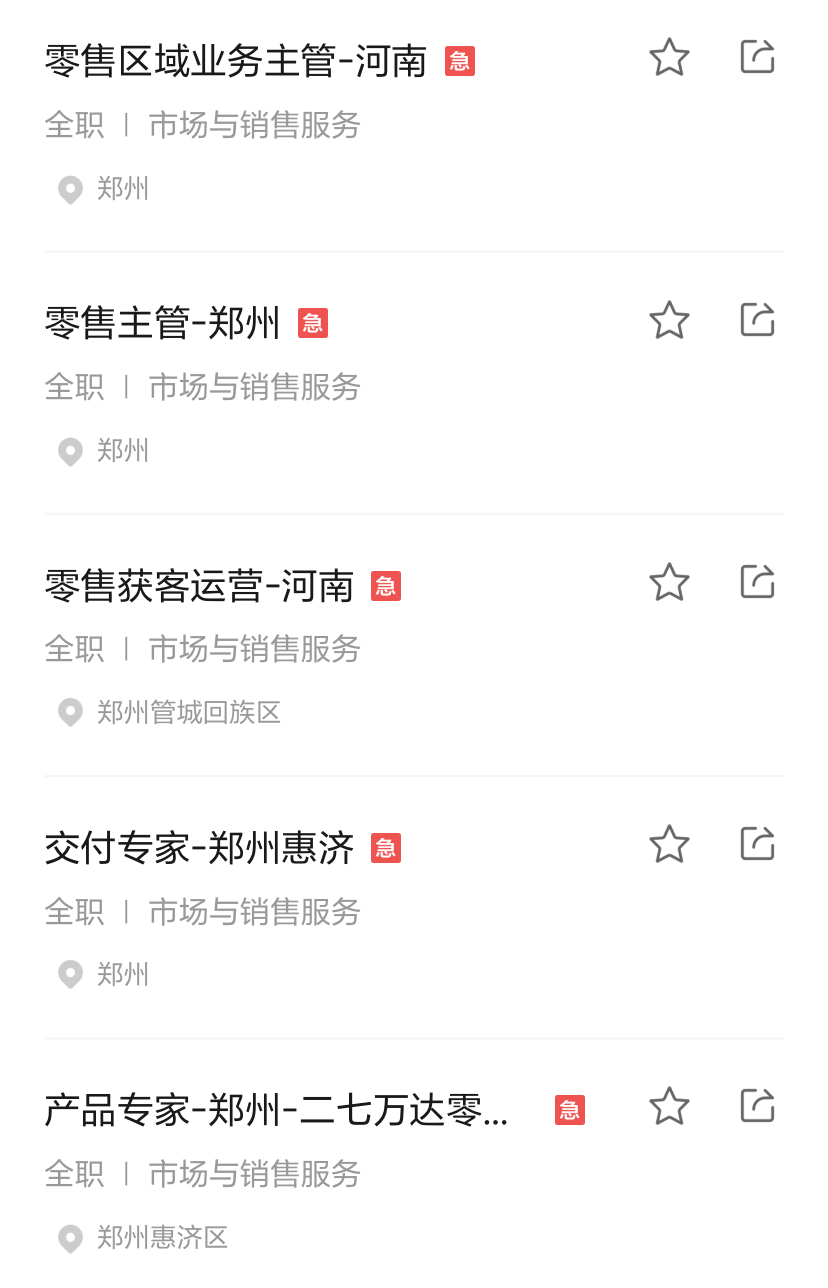The image size is (828, 1288).
Task: Open the 交付专家-郑州惠济 job listing
Action: pyautogui.click(x=199, y=848)
